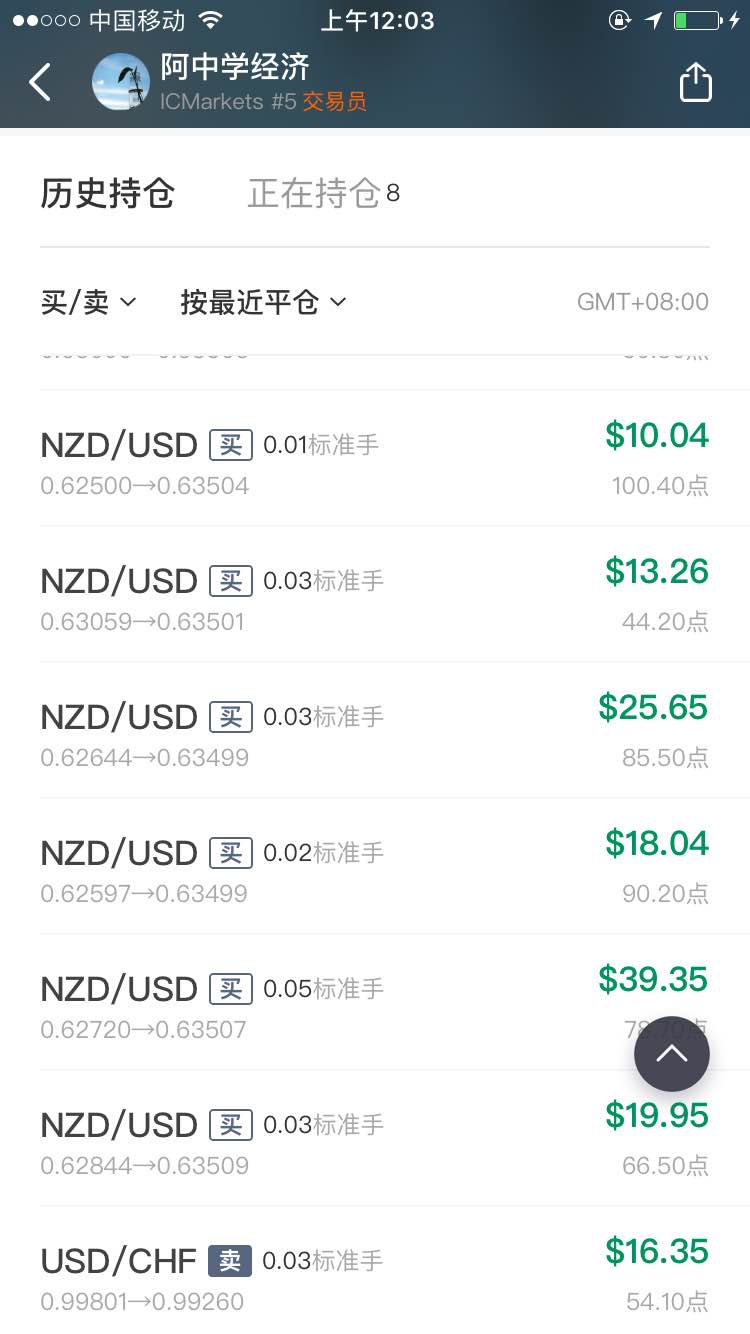Open the NZD/USD trade with $19.95 profit
The image size is (750, 1334).
(x=375, y=1138)
